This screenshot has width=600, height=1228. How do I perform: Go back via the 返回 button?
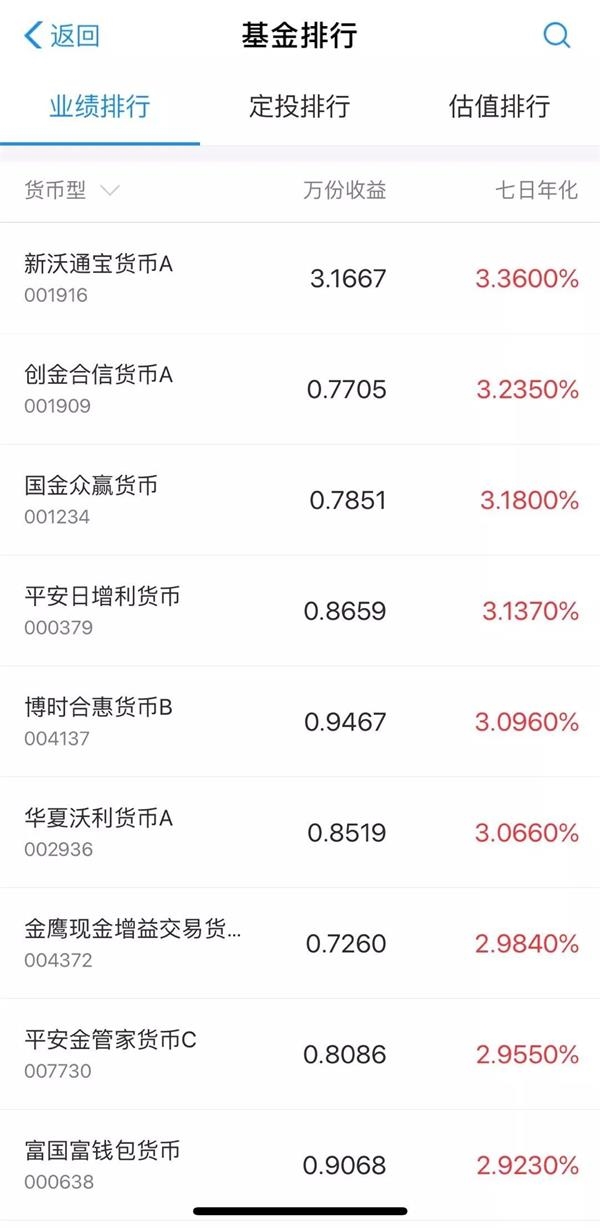pos(62,36)
